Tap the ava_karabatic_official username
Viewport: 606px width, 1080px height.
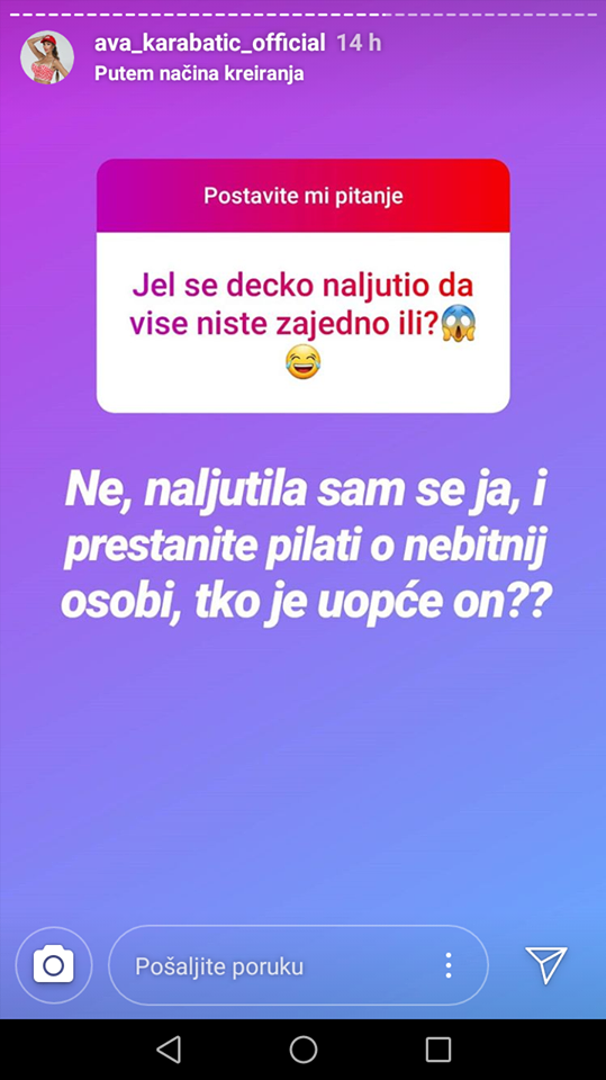pyautogui.click(x=209, y=43)
